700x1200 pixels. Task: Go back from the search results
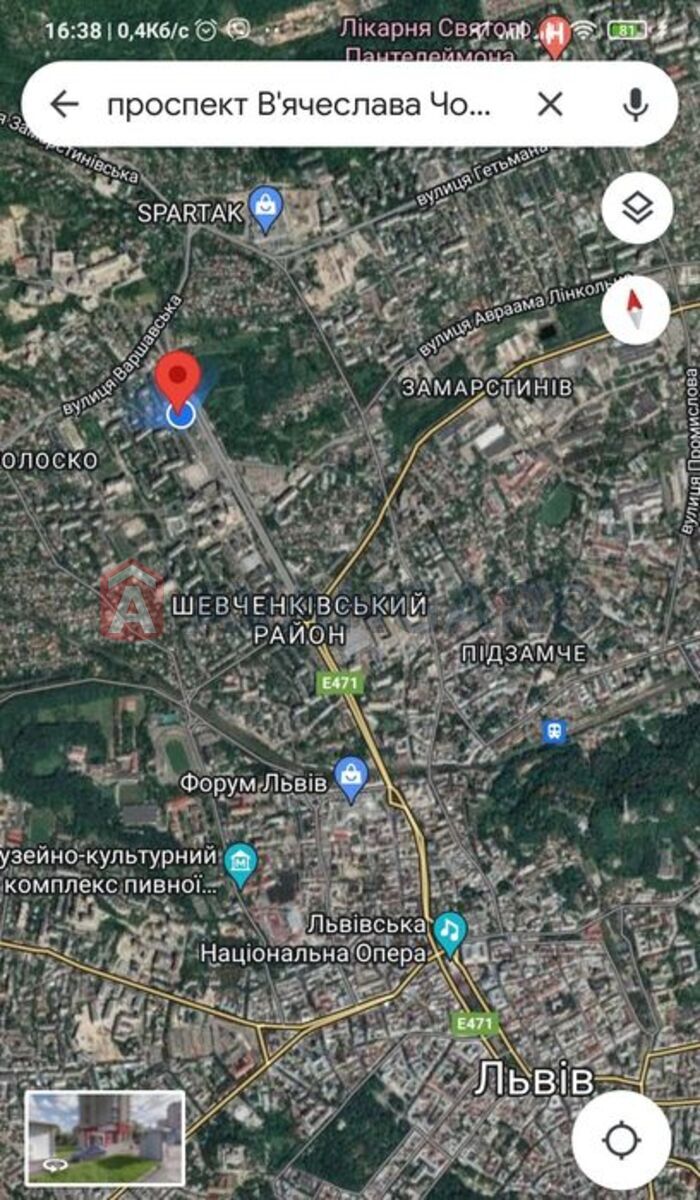(x=65, y=104)
